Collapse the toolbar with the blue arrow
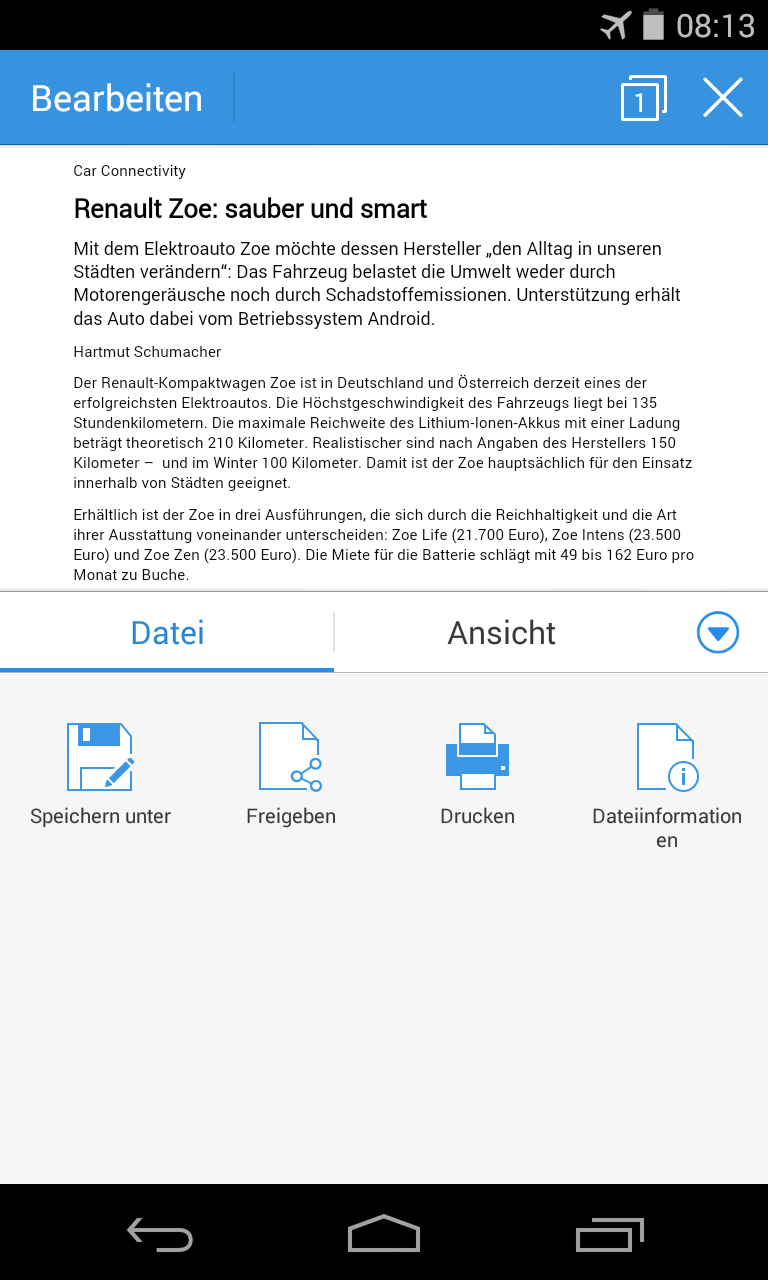Viewport: 768px width, 1280px height. (x=717, y=633)
